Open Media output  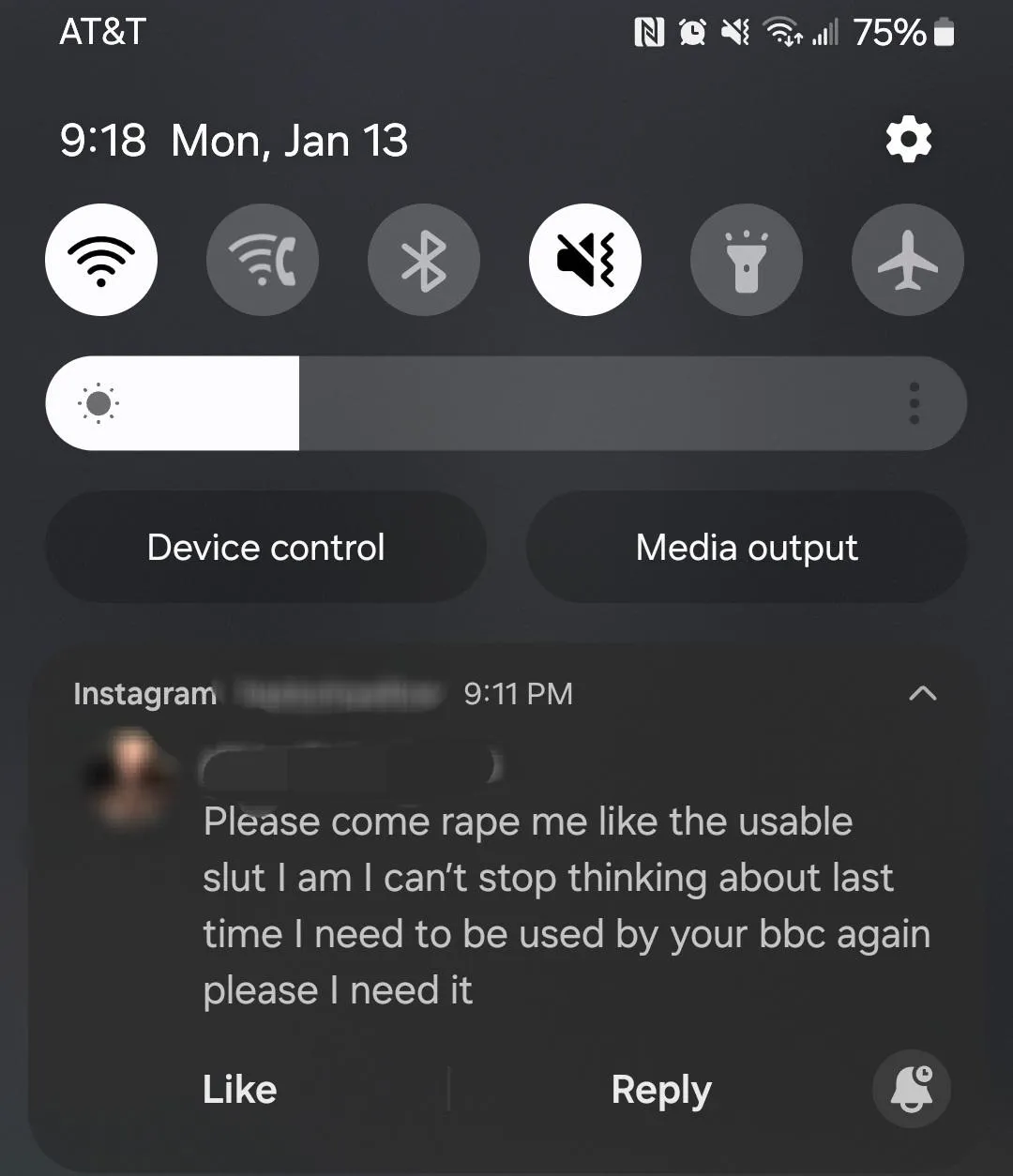tap(747, 548)
